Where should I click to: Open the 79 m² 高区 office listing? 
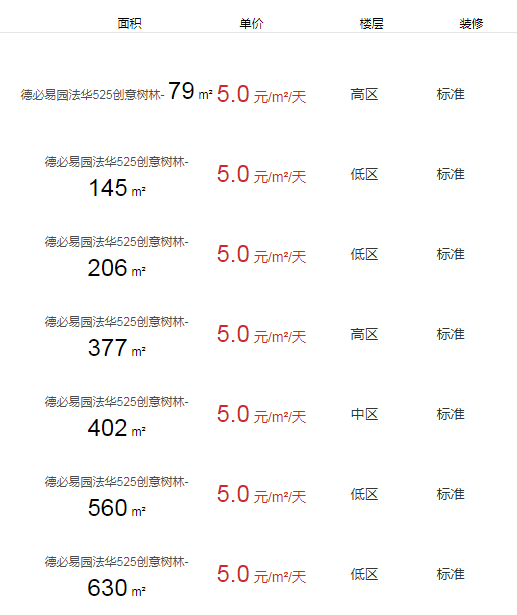(117, 92)
